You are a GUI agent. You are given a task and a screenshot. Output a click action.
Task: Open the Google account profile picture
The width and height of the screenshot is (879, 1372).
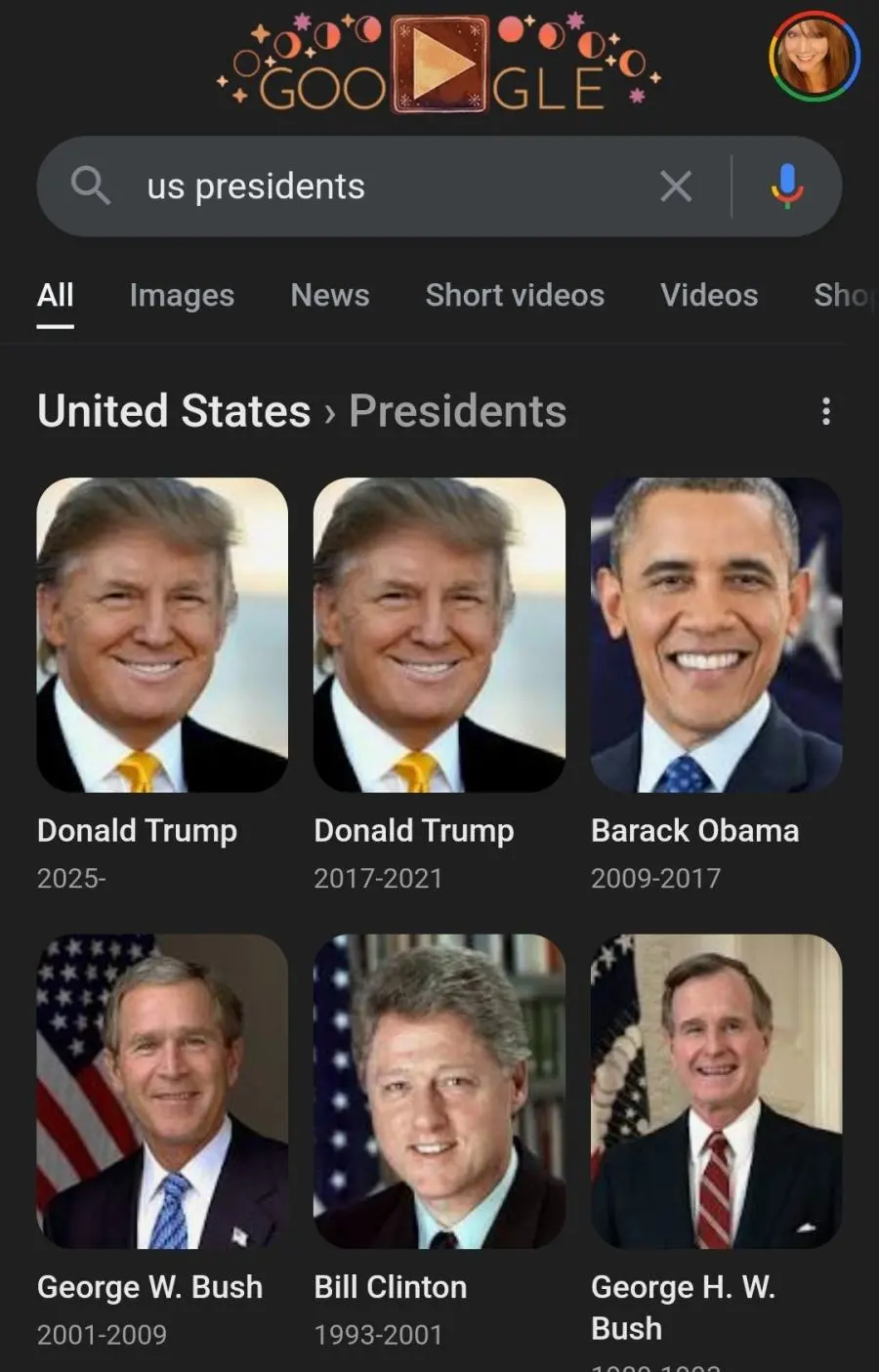coord(814,57)
